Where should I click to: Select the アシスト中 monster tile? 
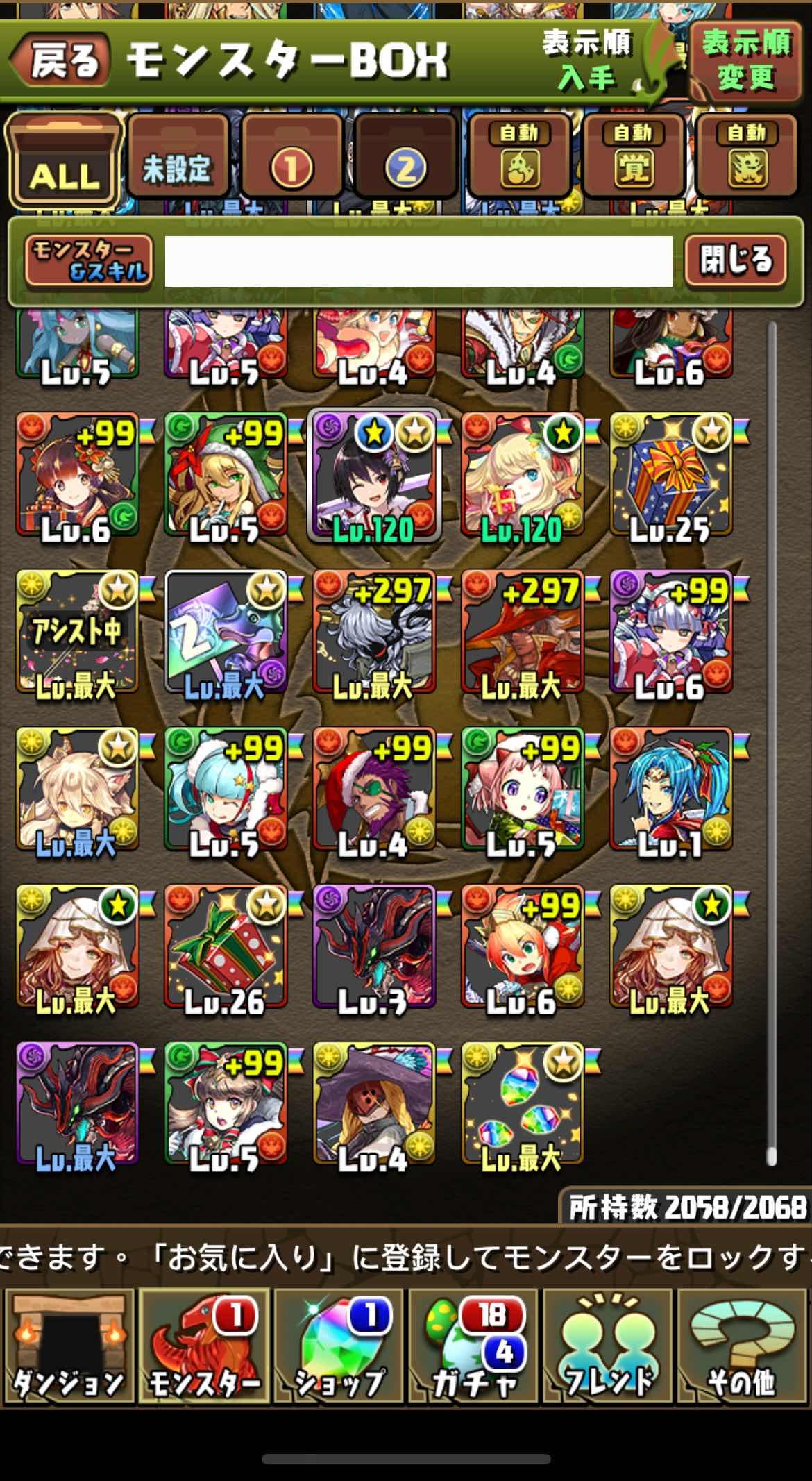point(76,633)
